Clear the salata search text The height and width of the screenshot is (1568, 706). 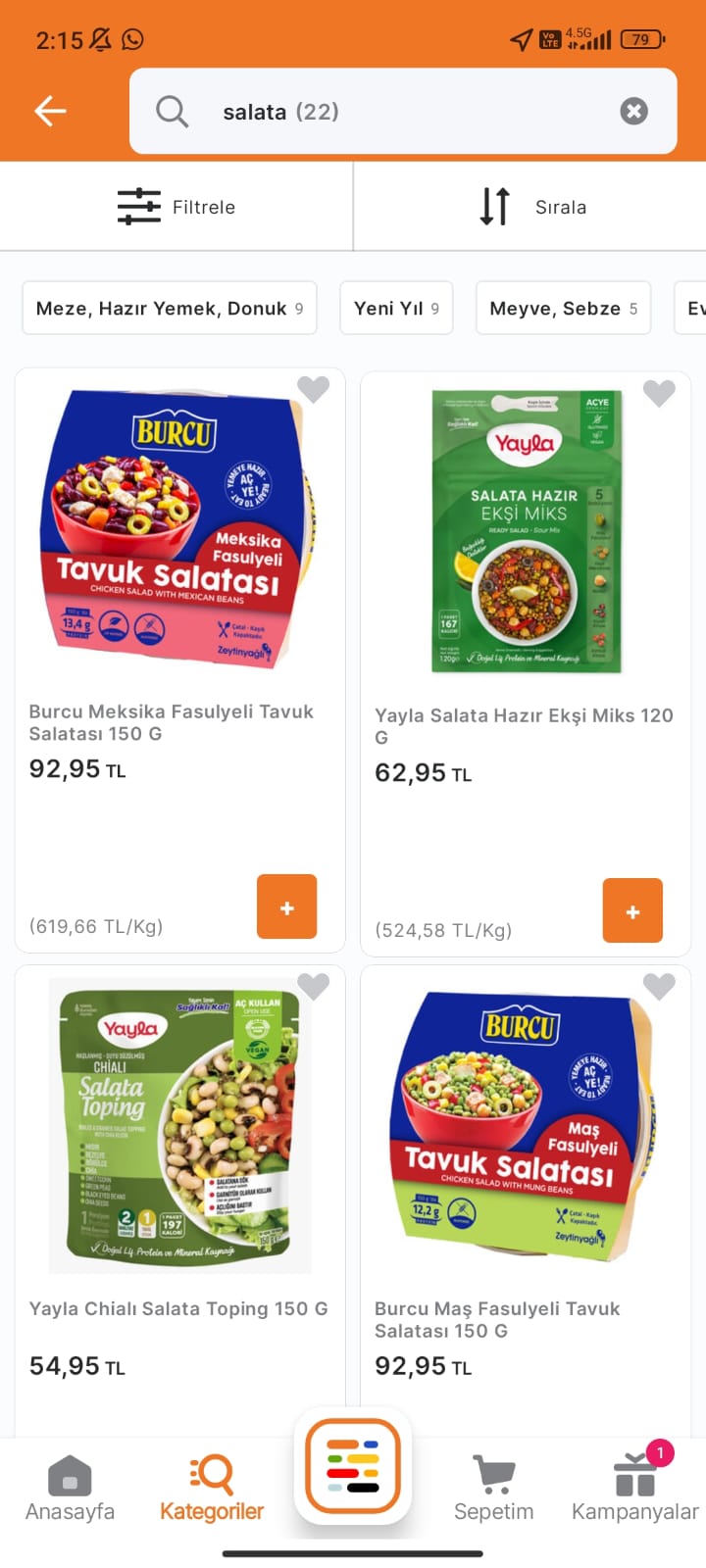[x=633, y=112]
